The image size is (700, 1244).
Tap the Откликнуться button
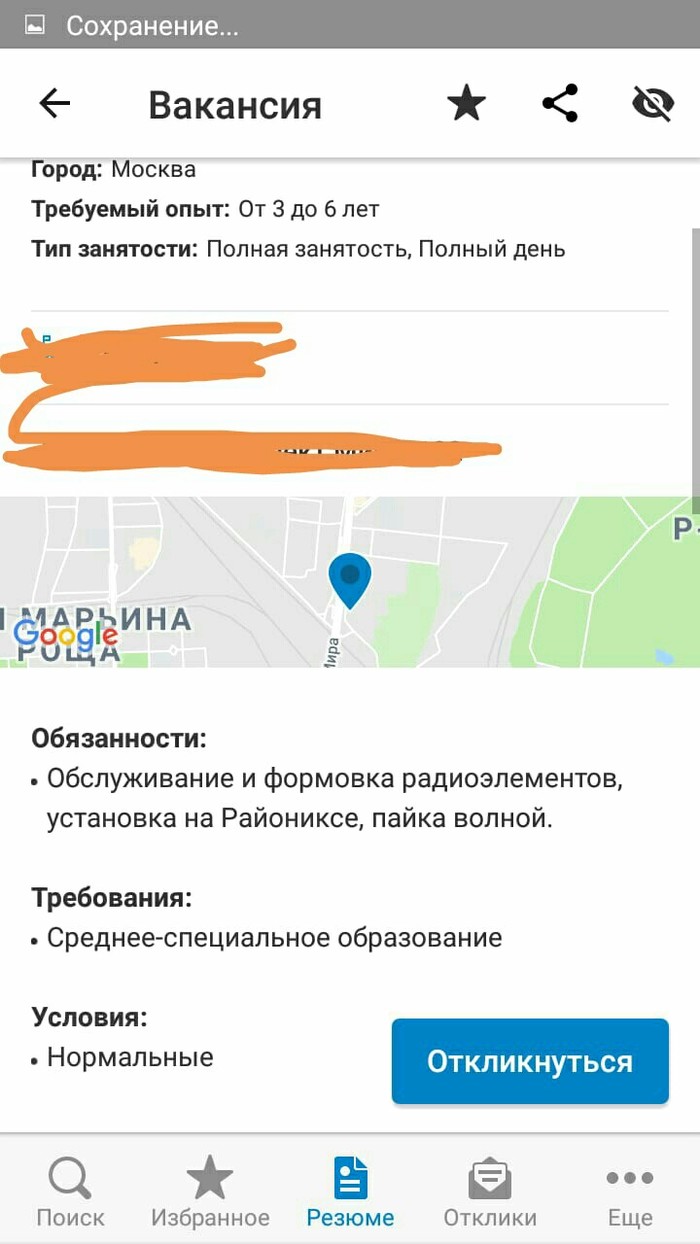(529, 1061)
